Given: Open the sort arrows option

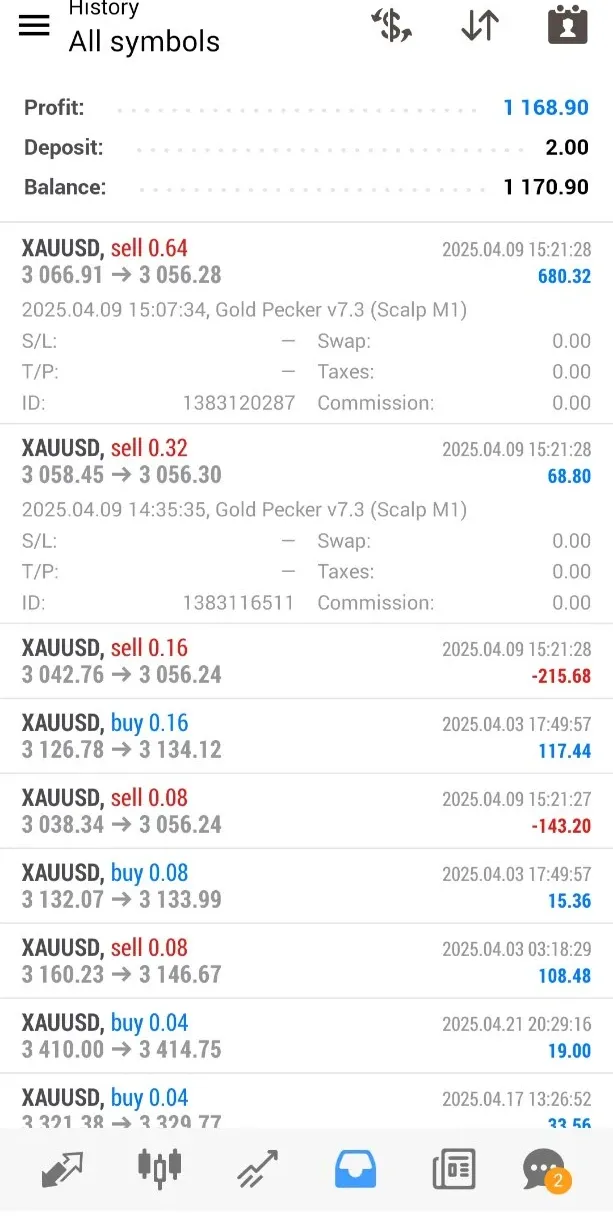Looking at the screenshot, I should pos(479,26).
